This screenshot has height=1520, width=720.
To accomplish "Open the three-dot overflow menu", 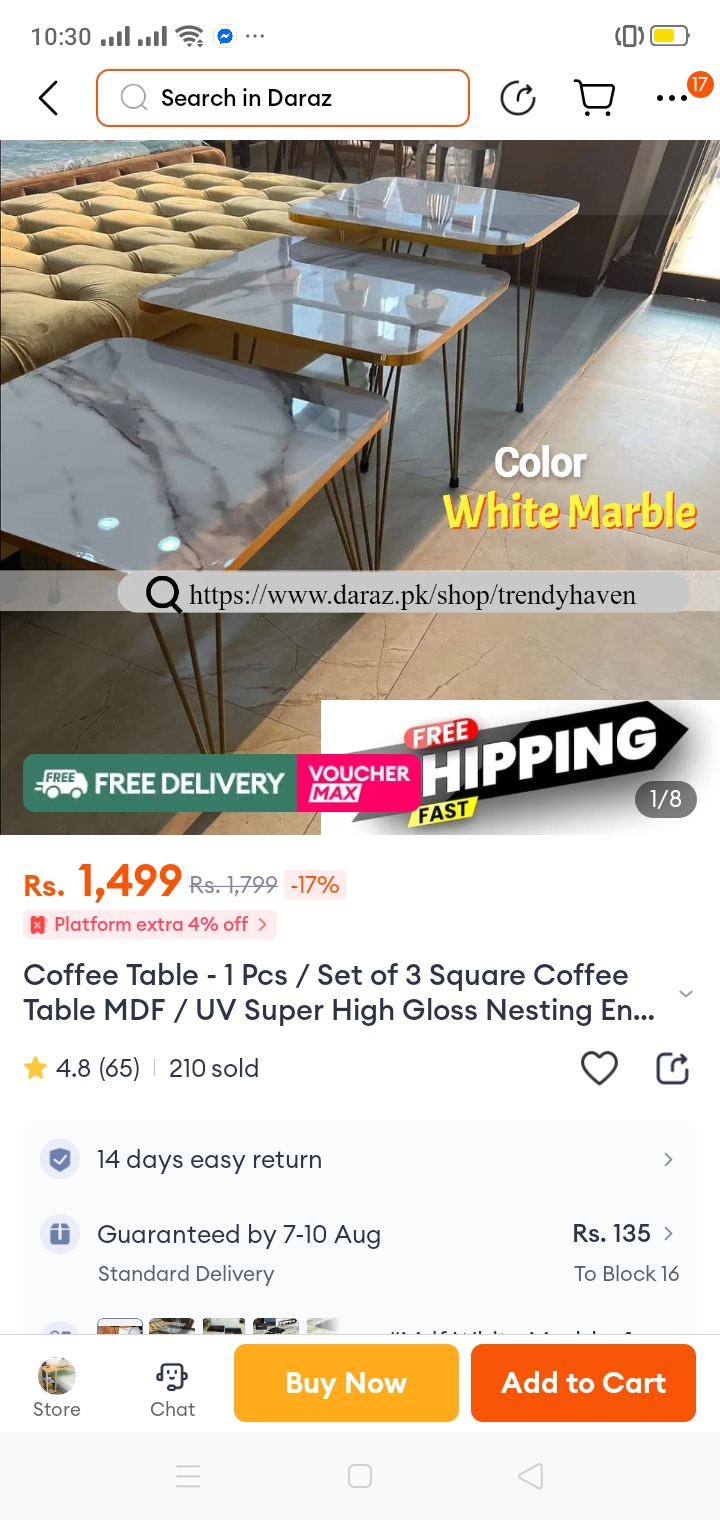I will click(x=672, y=98).
